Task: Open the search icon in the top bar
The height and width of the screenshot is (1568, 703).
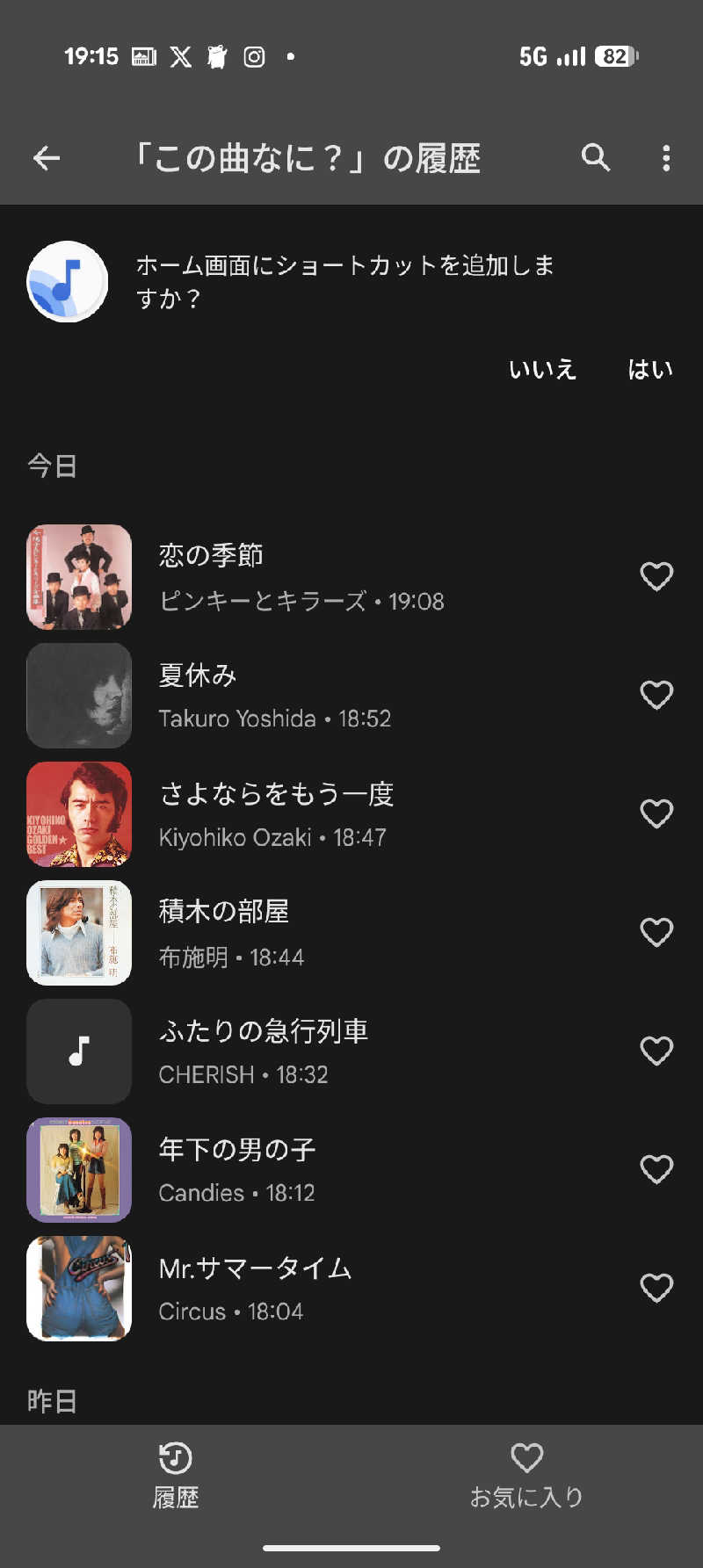Action: click(x=596, y=159)
